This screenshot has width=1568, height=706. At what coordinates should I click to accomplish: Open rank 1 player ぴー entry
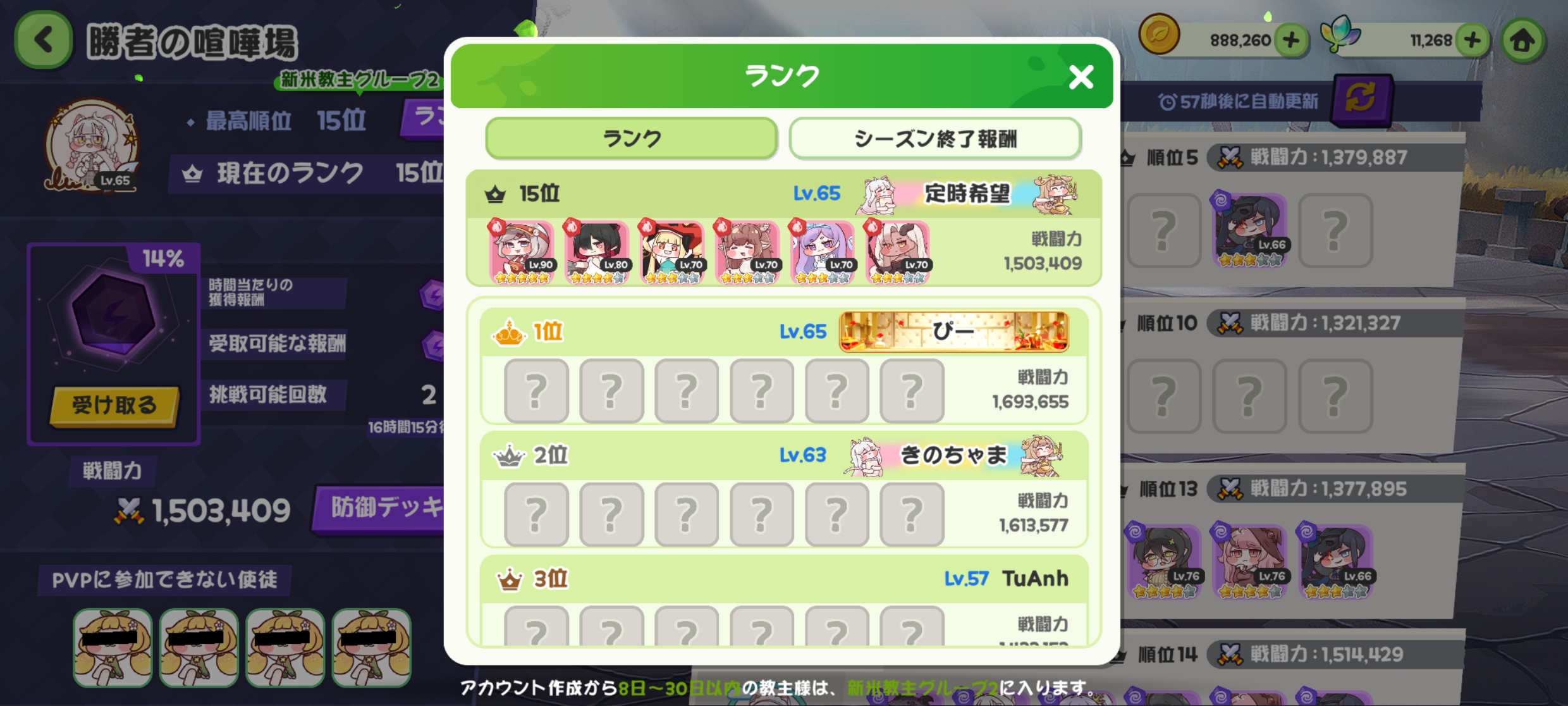click(x=783, y=366)
